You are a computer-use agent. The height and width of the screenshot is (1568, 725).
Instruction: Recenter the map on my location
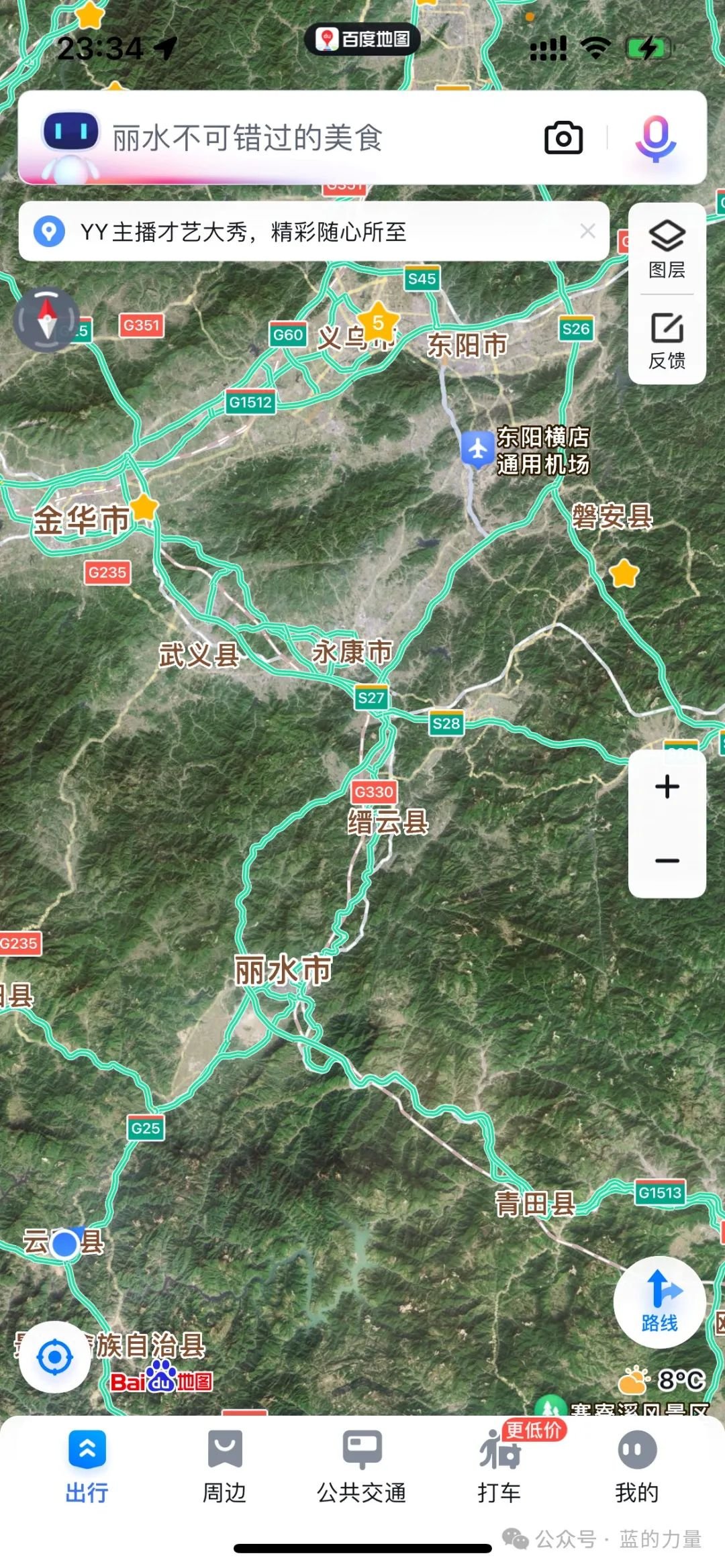click(x=54, y=1358)
